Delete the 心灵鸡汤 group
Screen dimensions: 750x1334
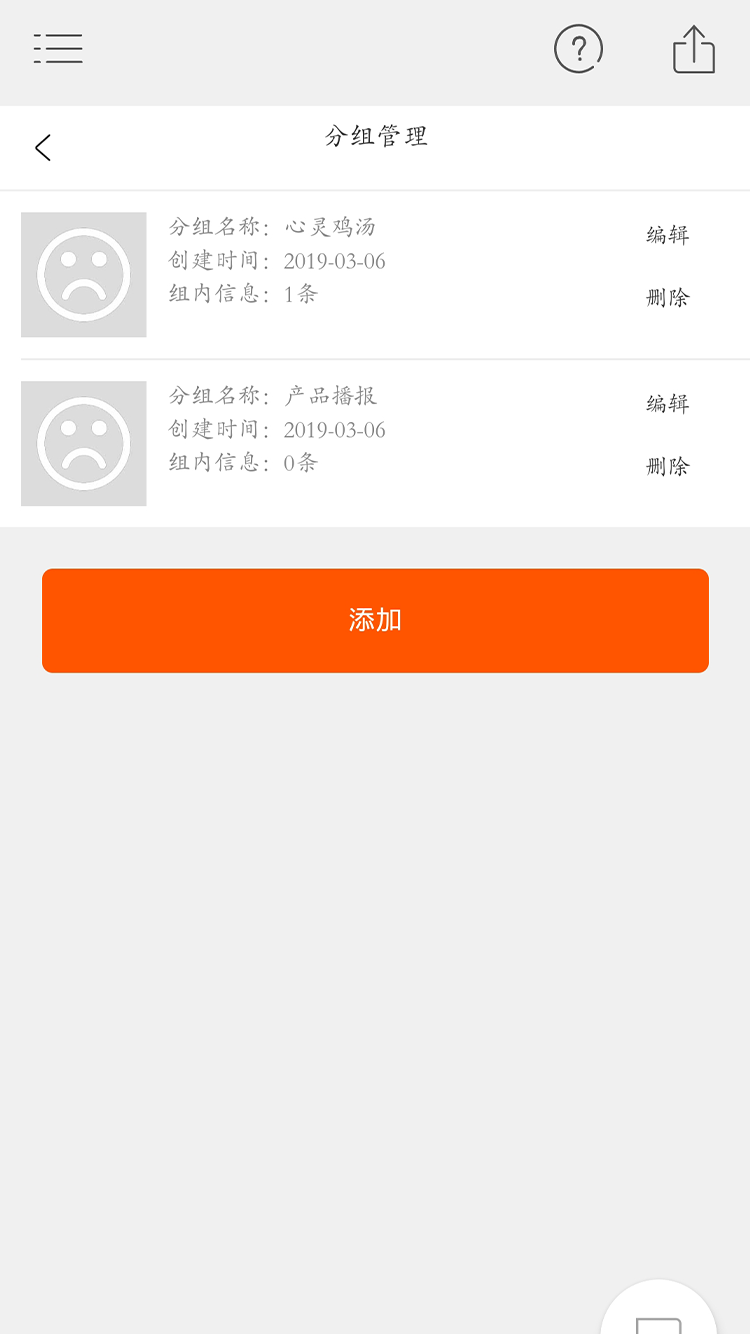pos(667,297)
